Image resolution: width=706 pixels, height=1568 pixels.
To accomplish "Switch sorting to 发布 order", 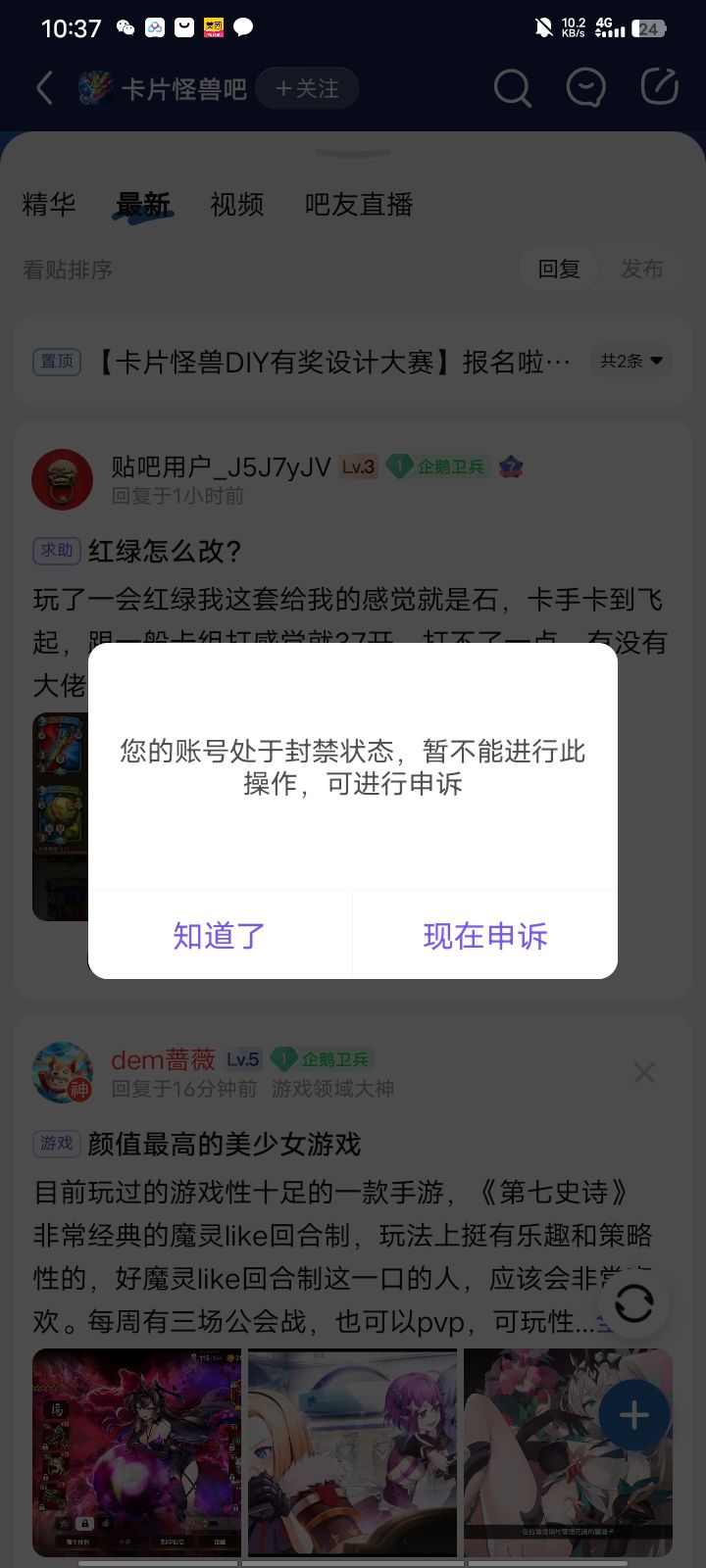I will (x=642, y=269).
